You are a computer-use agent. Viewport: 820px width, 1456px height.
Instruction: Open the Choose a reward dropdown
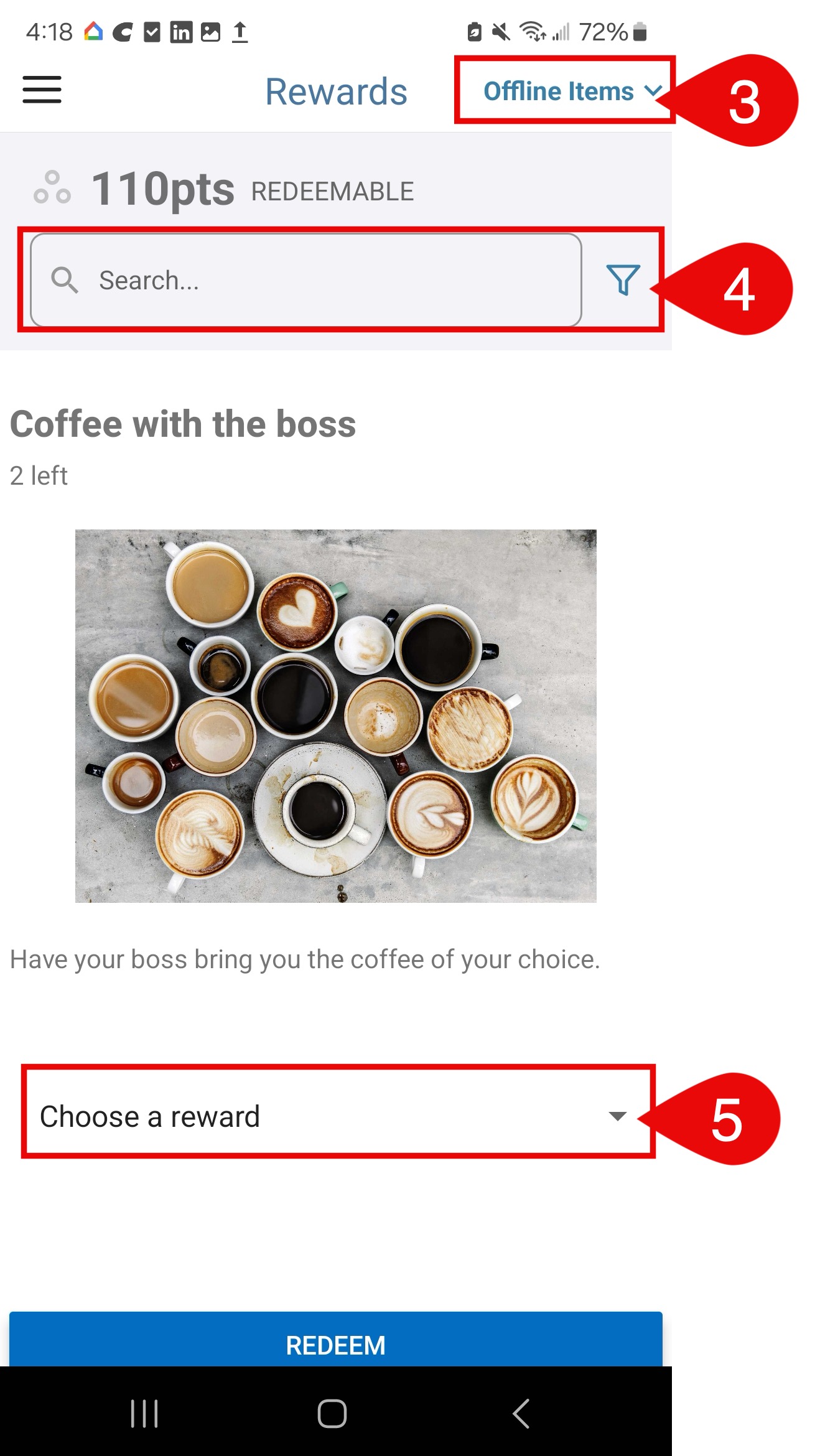[337, 1116]
